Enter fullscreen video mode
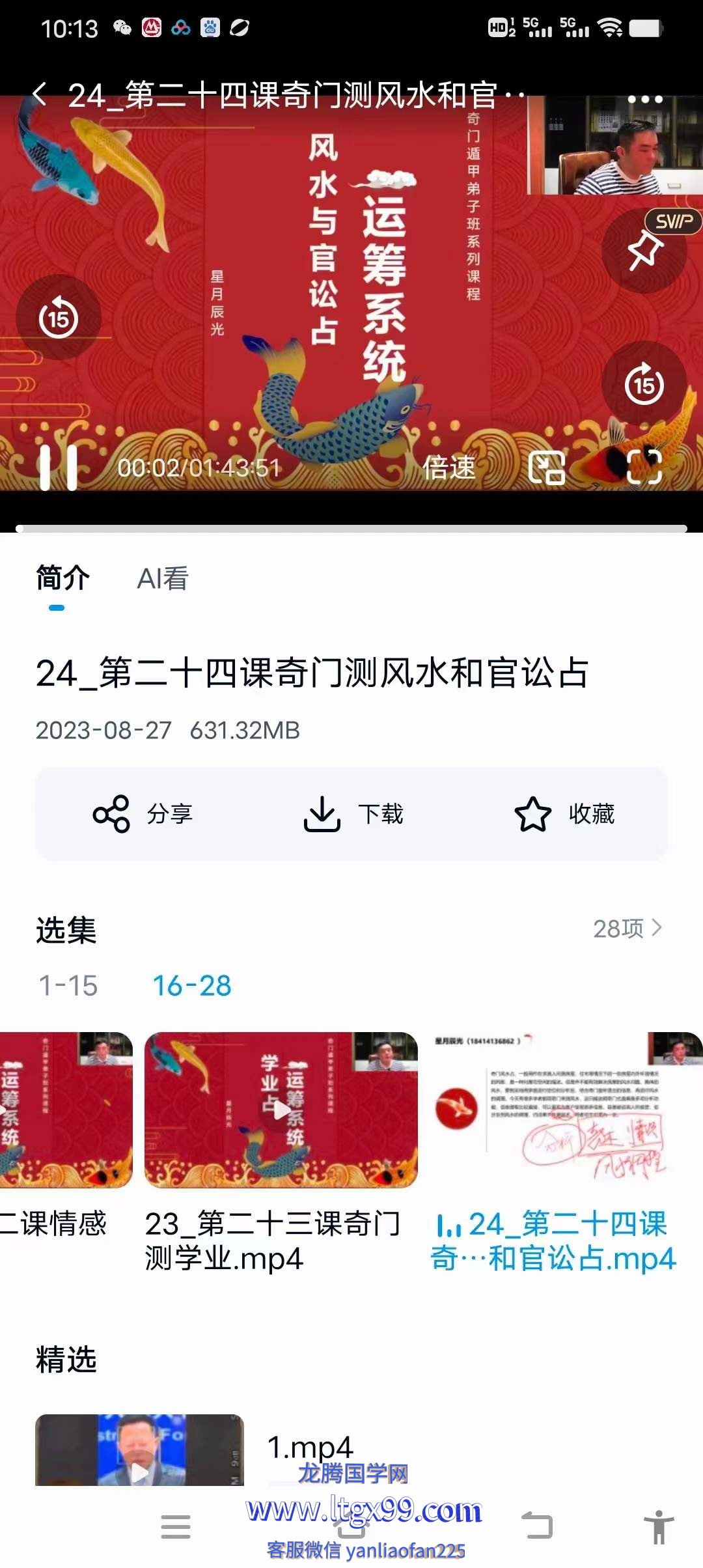This screenshot has height=1568, width=703. coord(644,466)
